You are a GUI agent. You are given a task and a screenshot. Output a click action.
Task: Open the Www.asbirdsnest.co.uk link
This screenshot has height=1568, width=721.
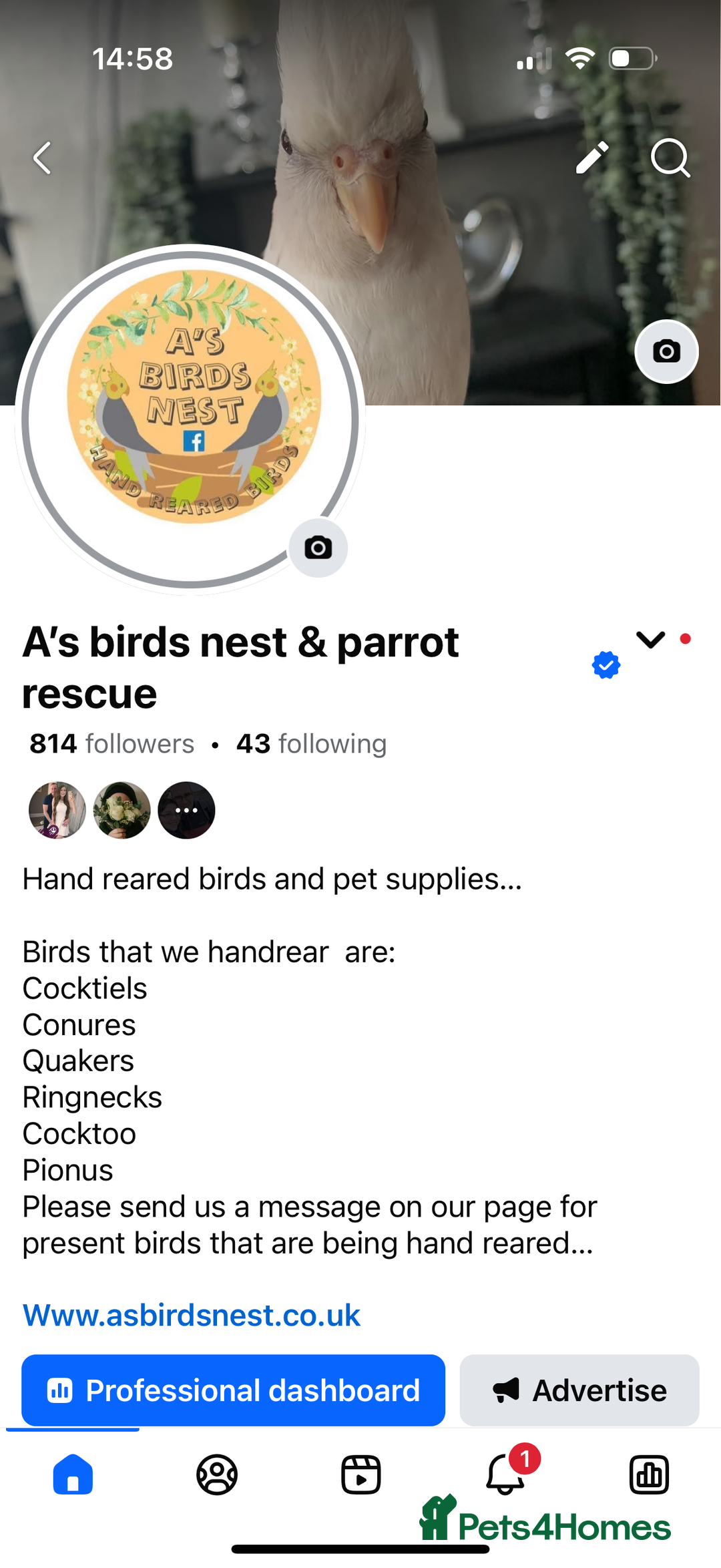click(x=192, y=1315)
